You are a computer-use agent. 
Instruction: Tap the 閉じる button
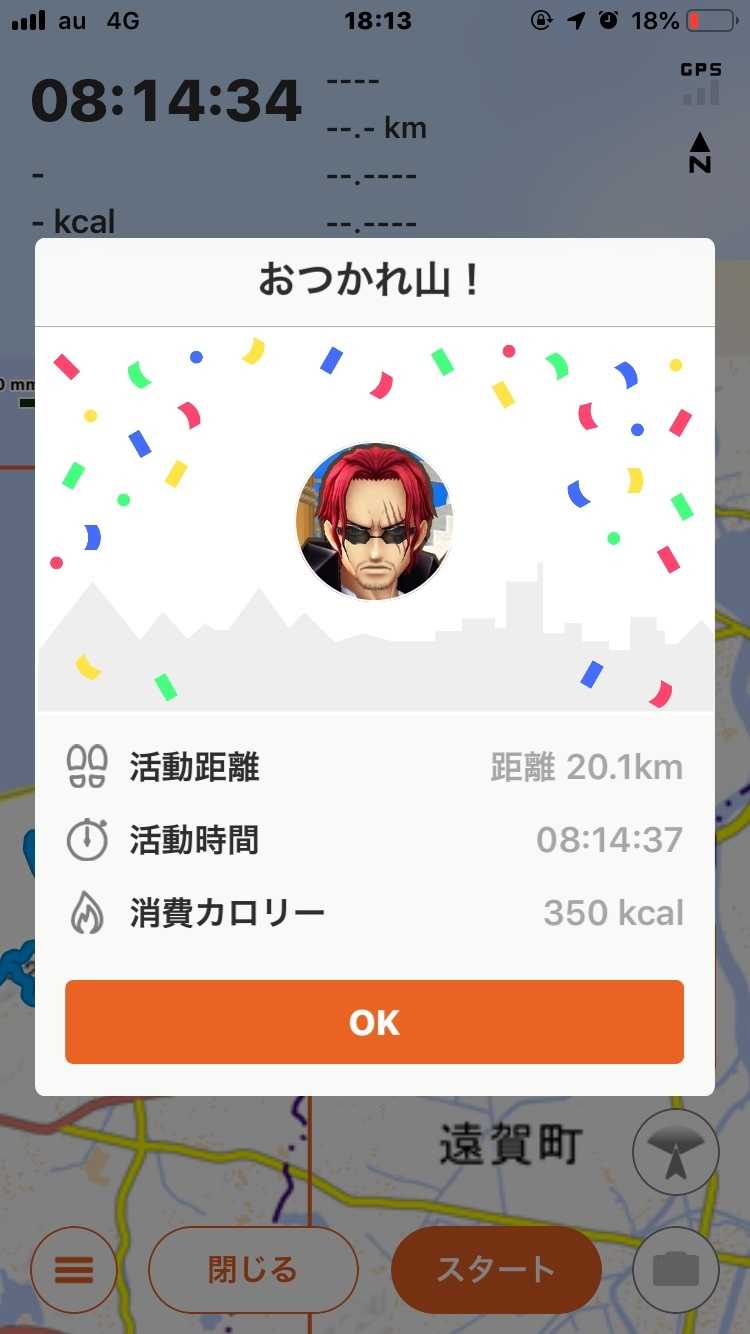pos(253,1270)
